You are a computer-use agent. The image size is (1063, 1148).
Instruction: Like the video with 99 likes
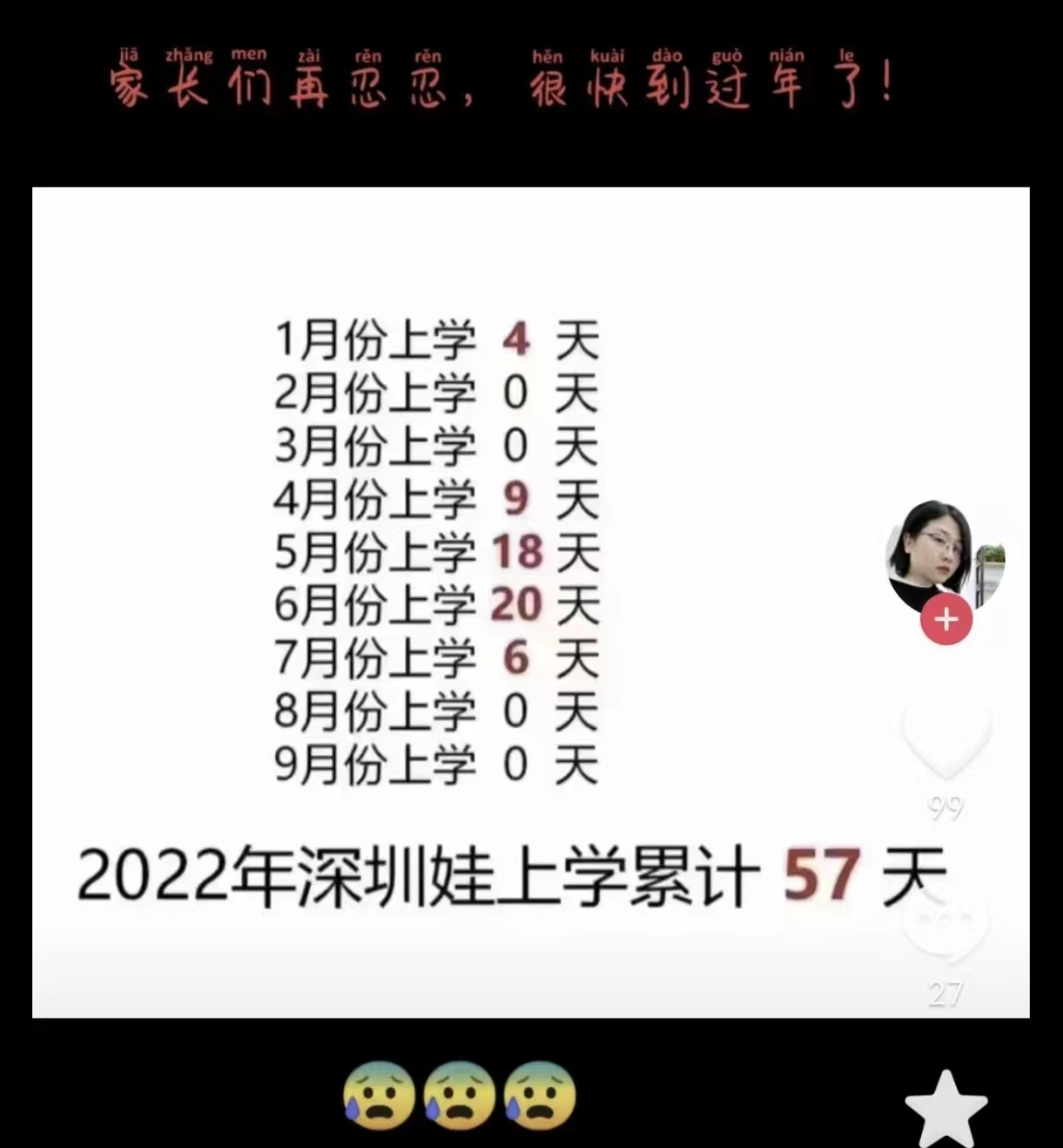(946, 744)
